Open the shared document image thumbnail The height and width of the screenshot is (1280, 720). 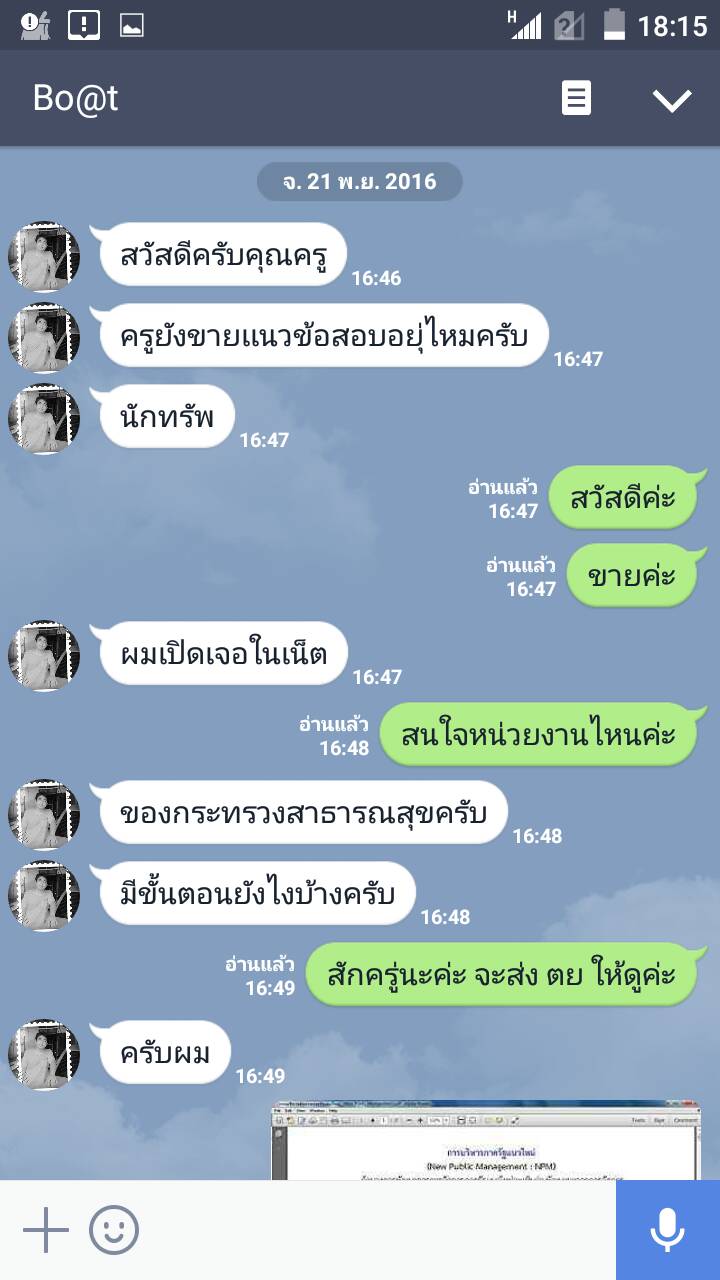(x=487, y=1141)
